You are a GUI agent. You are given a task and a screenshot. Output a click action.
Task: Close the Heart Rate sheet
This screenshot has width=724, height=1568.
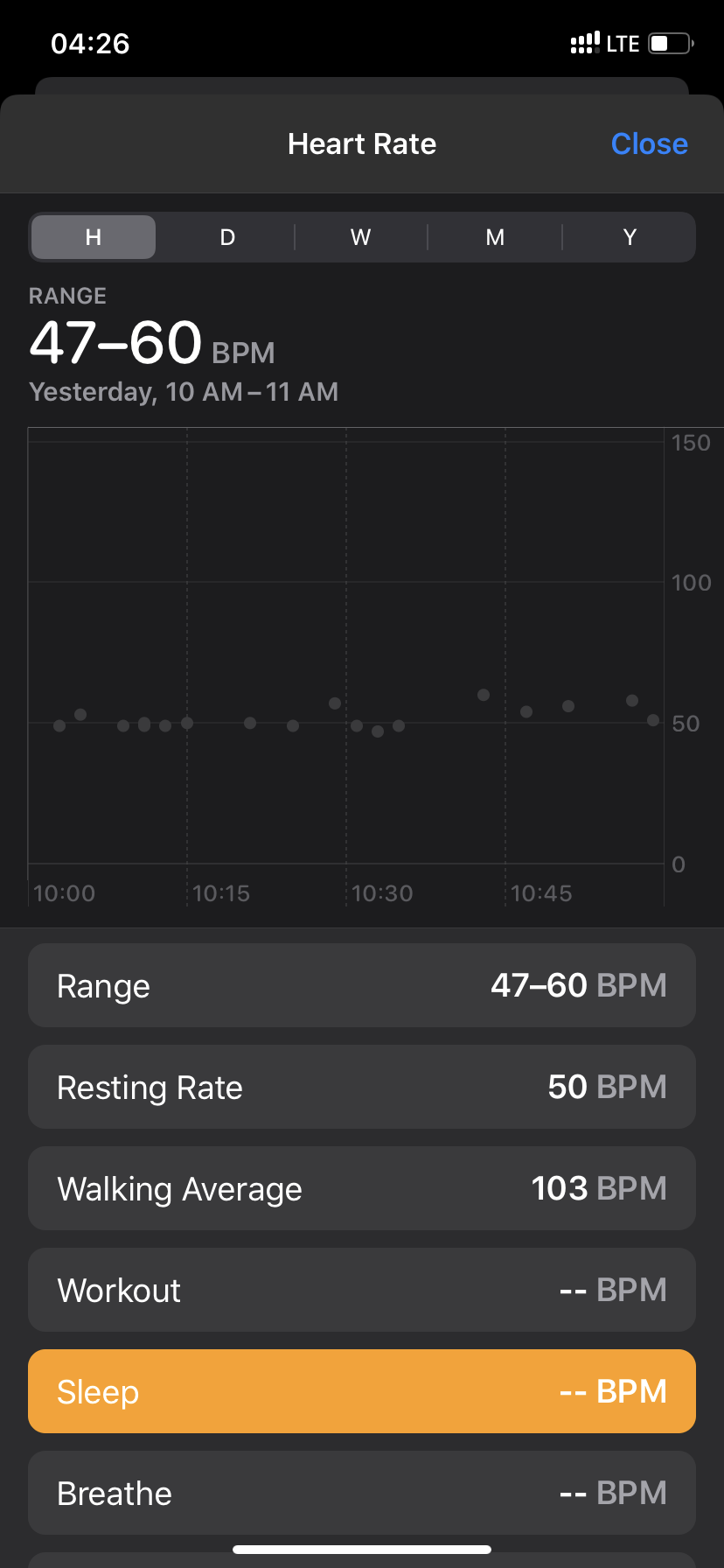click(649, 143)
